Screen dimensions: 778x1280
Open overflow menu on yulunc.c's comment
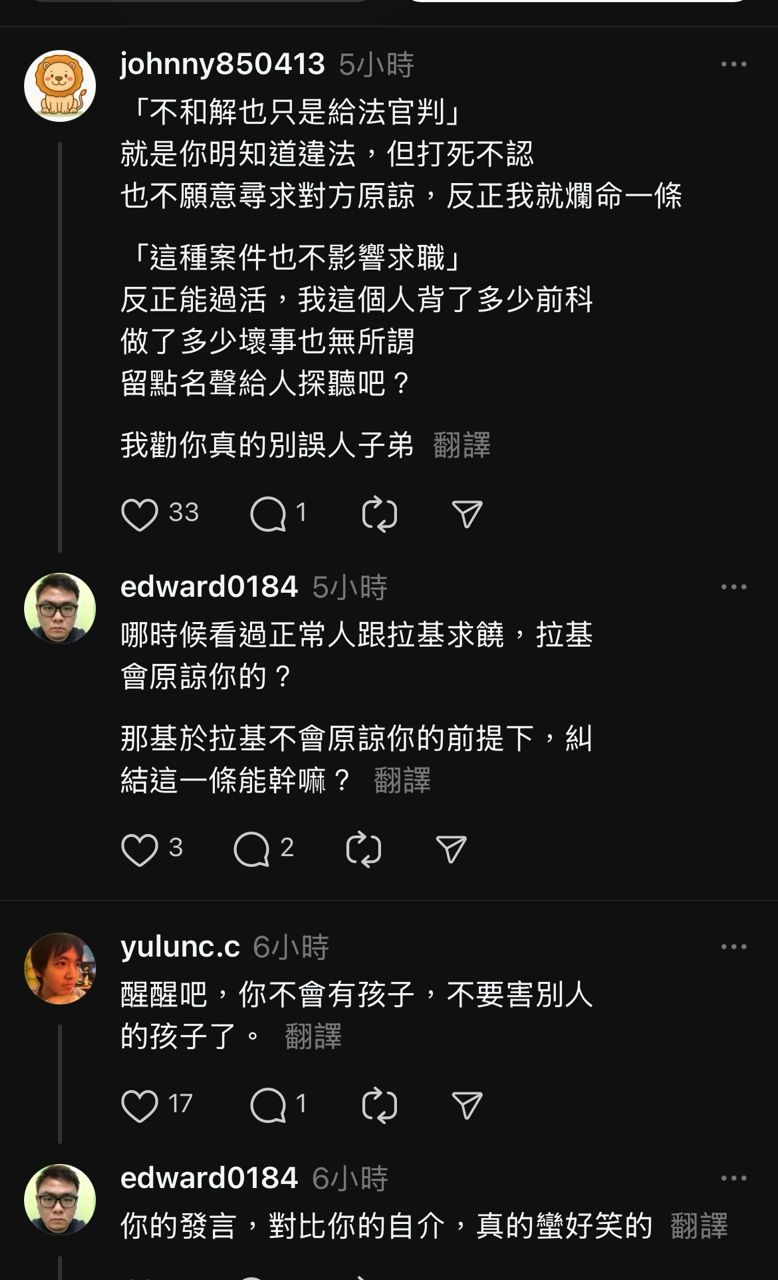(x=733, y=947)
